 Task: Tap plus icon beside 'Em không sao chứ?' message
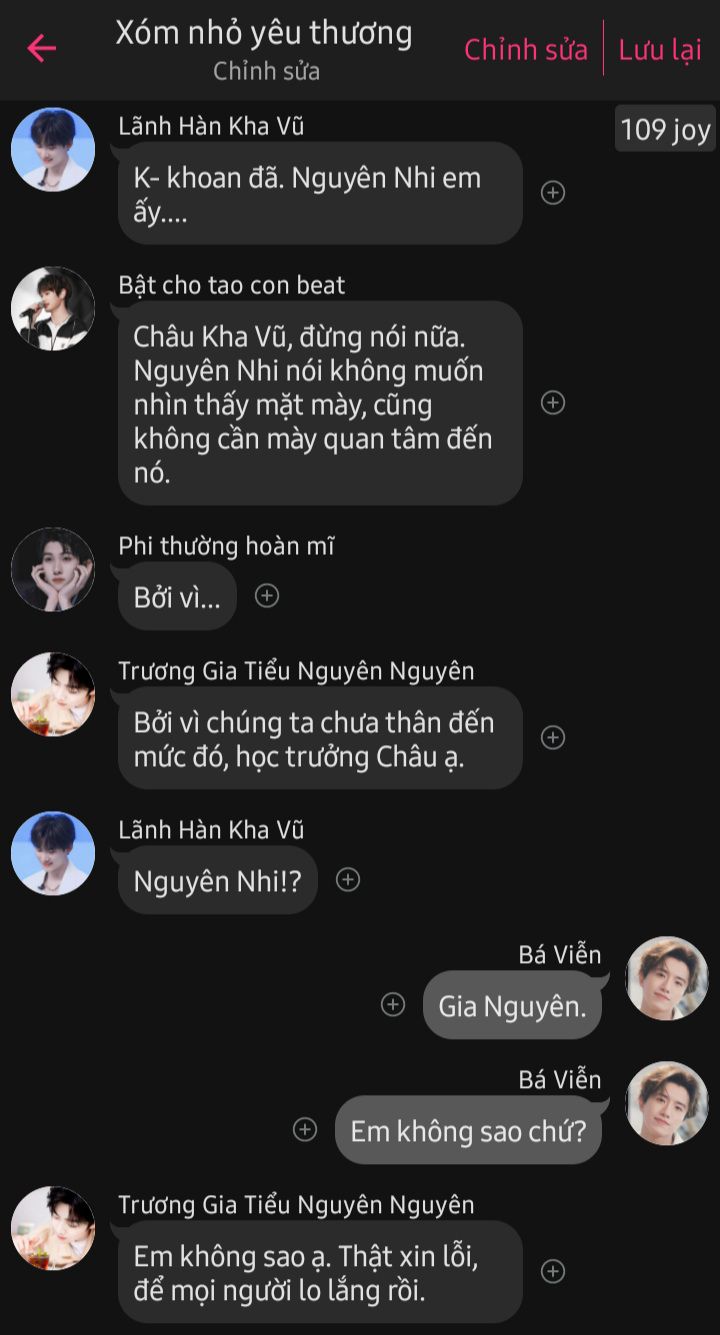point(305,1130)
